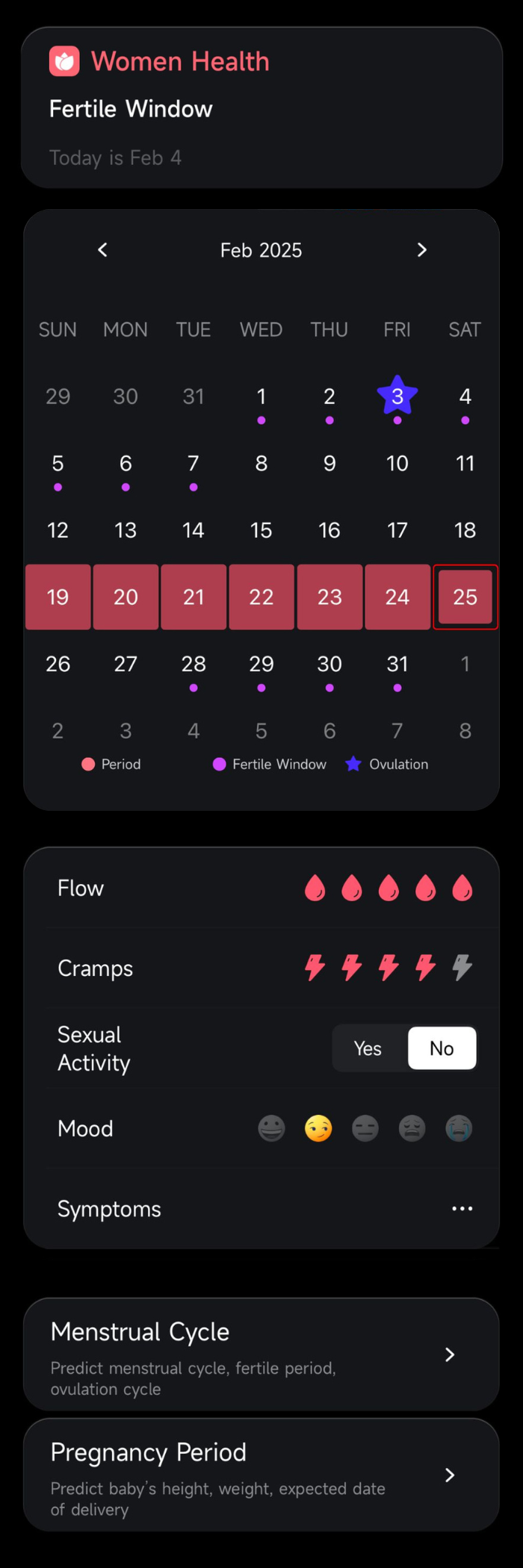Set flow to the first drop
This screenshot has width=523, height=1568.
pos(315,889)
